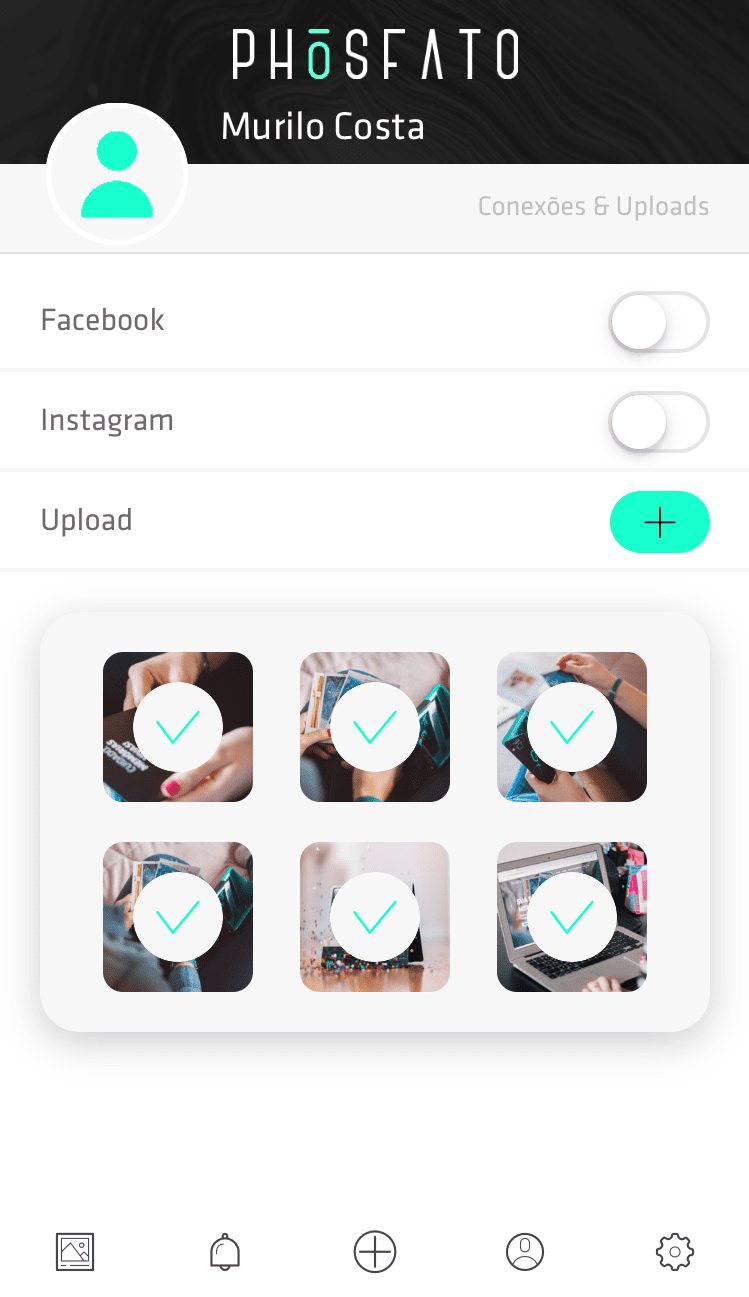Tap the Upload plus button
Viewport: 749px width, 1297px height.
tap(659, 522)
